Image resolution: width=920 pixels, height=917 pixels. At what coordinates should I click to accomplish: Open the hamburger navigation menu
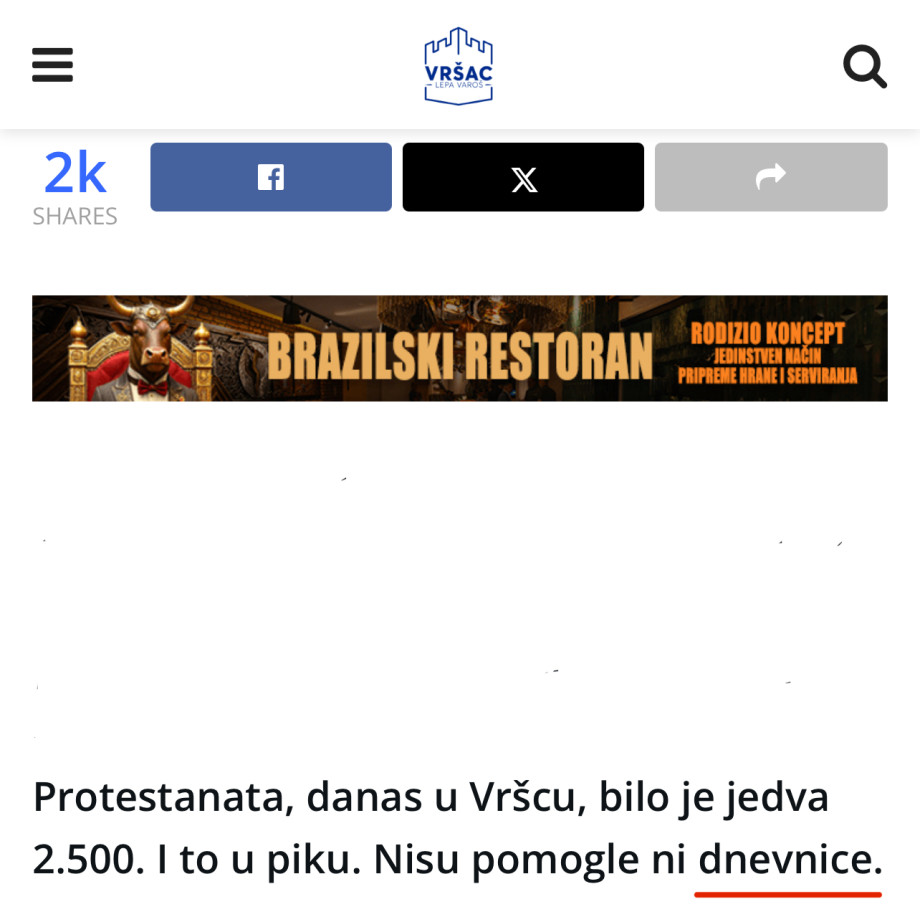pyautogui.click(x=53, y=65)
